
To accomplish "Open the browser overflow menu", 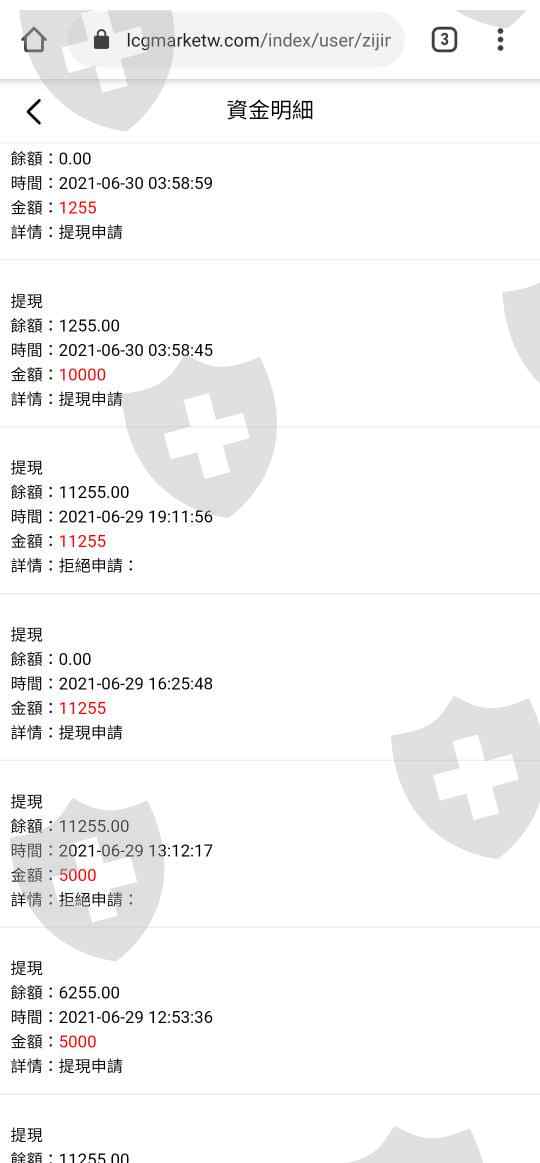I will 501,40.
